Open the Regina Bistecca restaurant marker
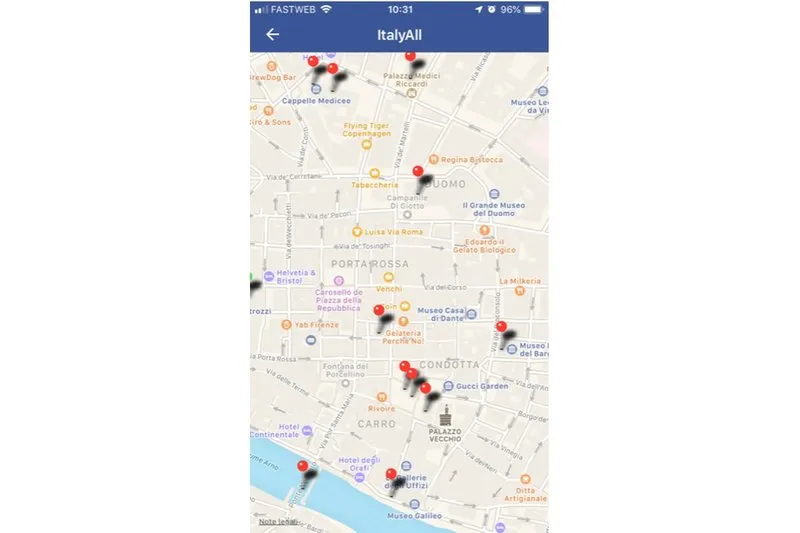Image resolution: width=800 pixels, height=533 pixels. coord(433,159)
